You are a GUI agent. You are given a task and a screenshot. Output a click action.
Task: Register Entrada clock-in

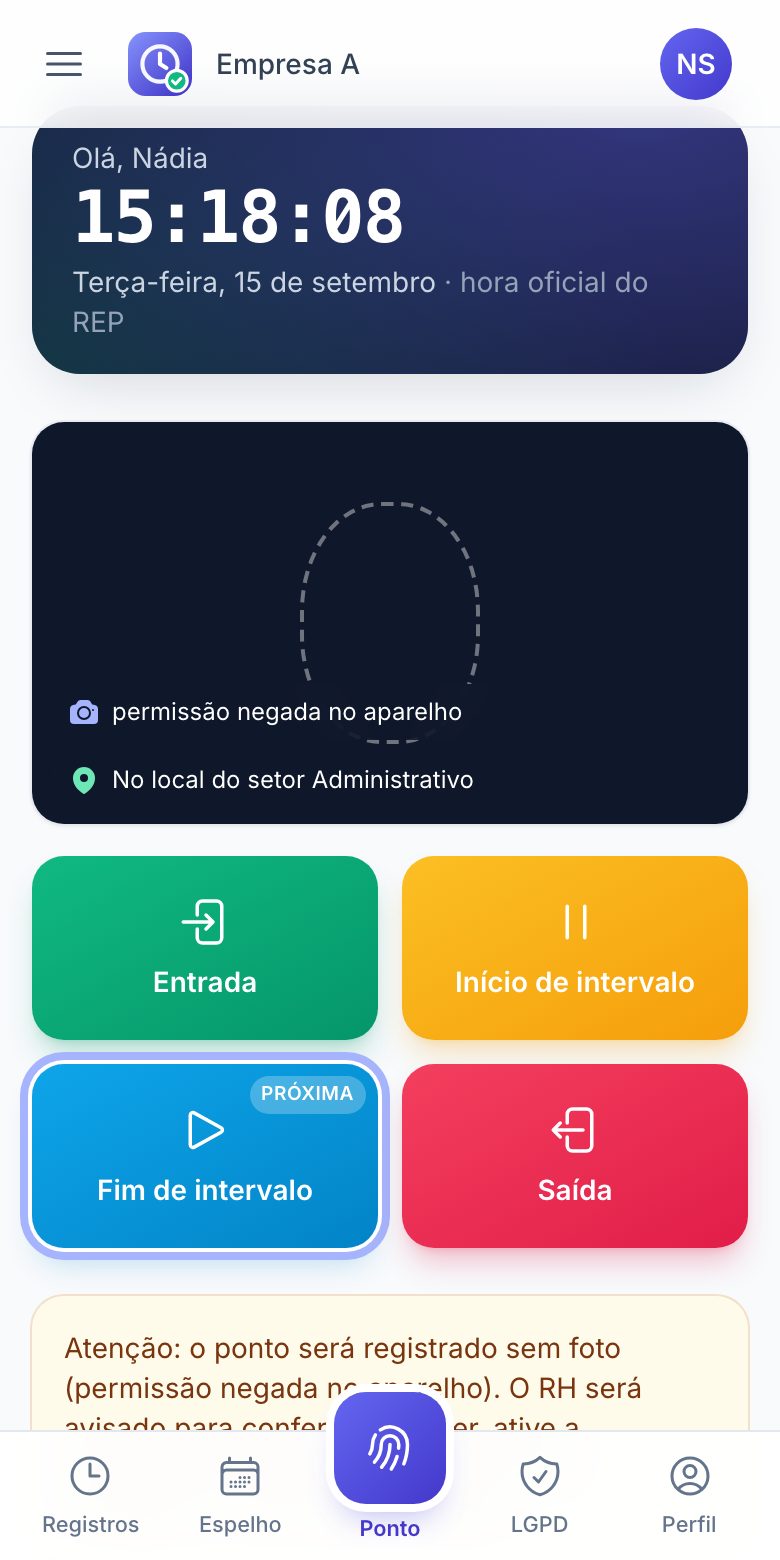point(205,948)
